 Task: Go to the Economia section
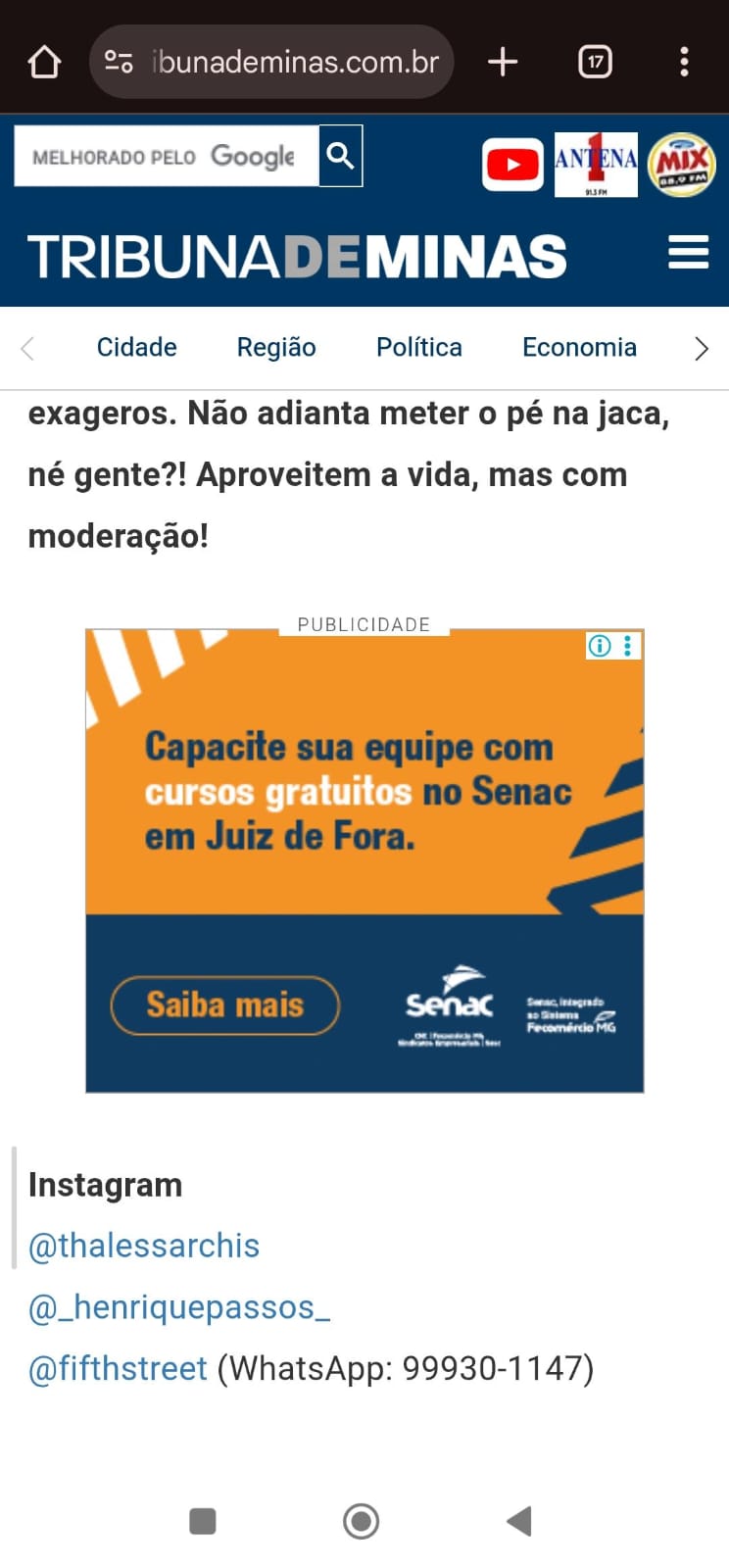click(x=579, y=348)
